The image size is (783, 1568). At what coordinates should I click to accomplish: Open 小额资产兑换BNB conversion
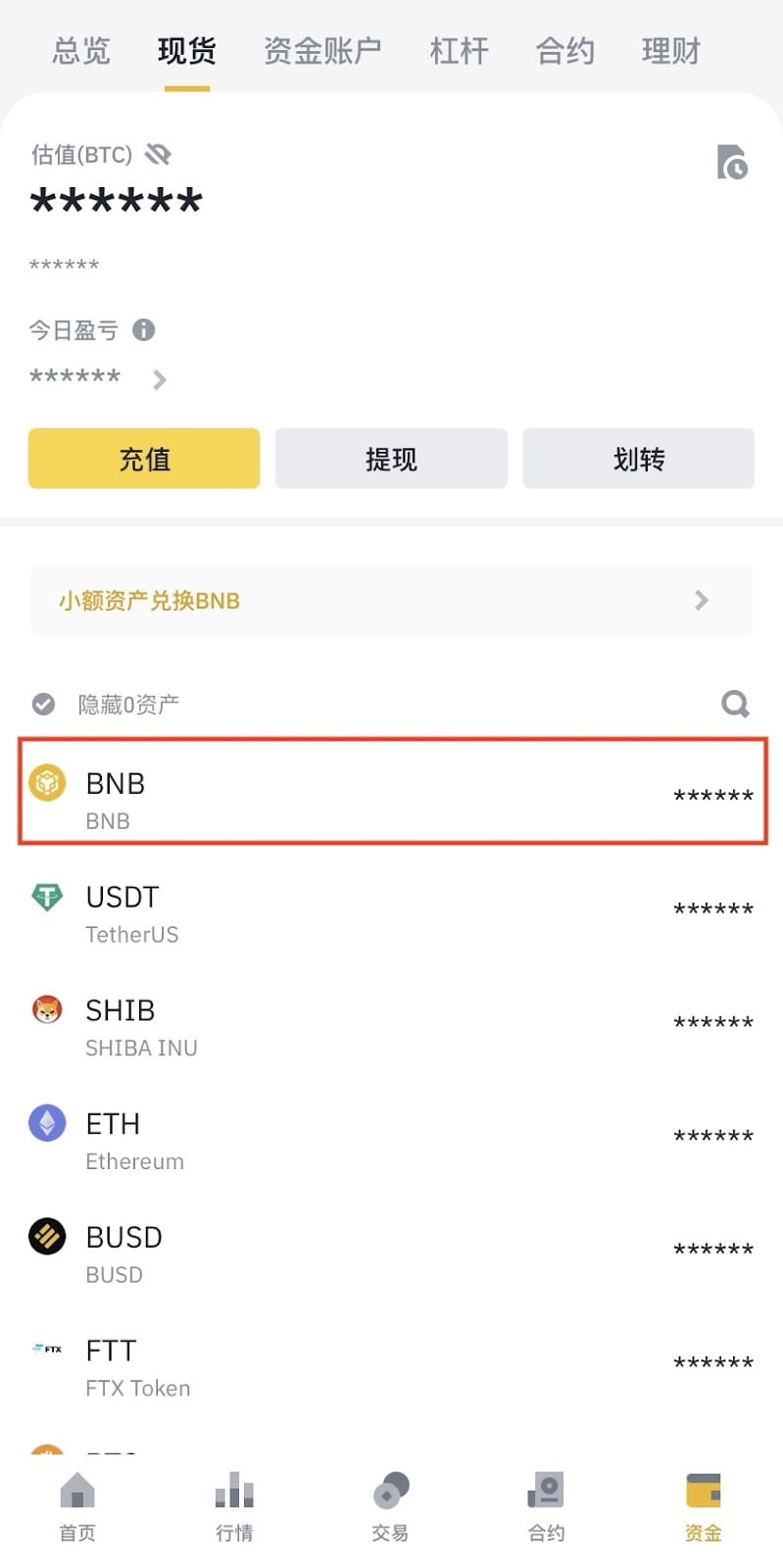click(391, 601)
